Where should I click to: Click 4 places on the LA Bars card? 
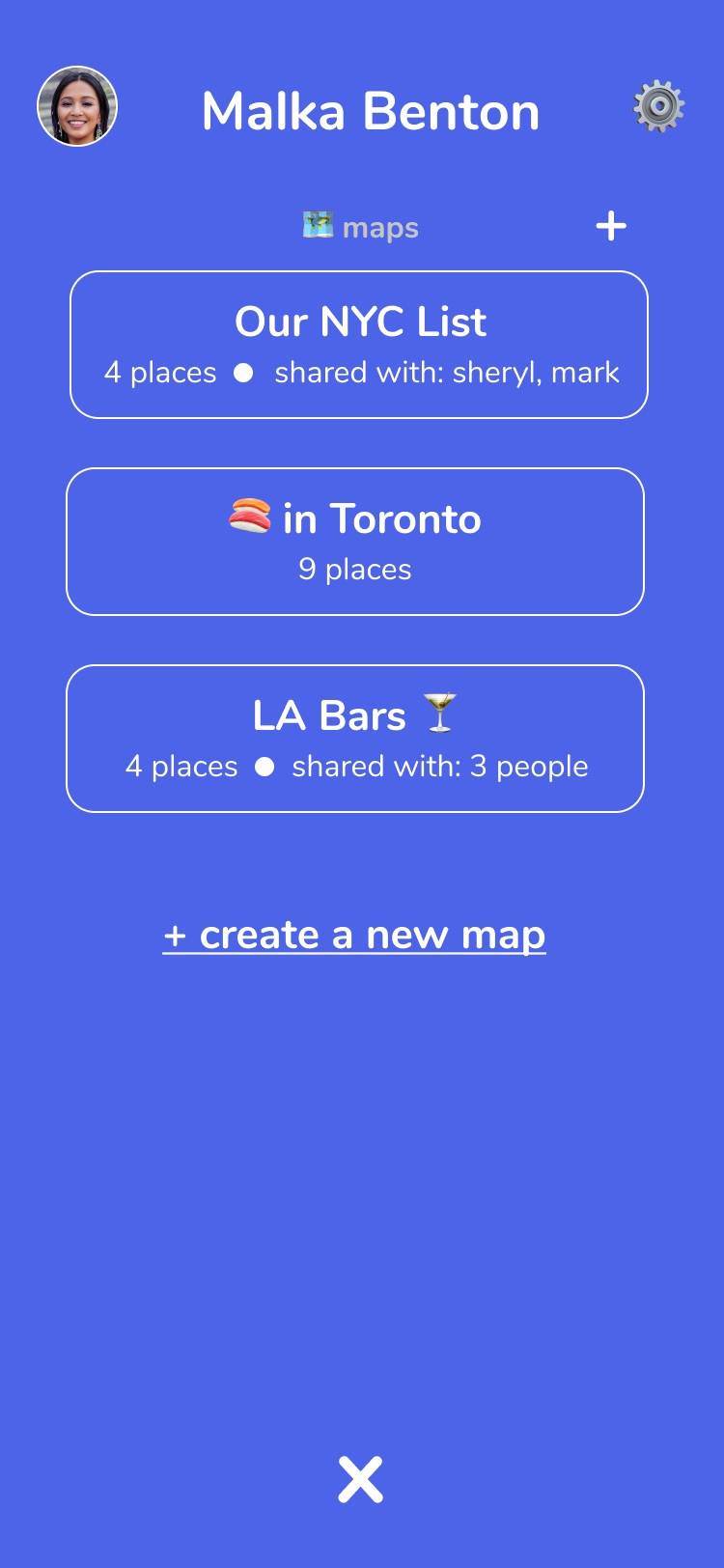click(x=181, y=766)
